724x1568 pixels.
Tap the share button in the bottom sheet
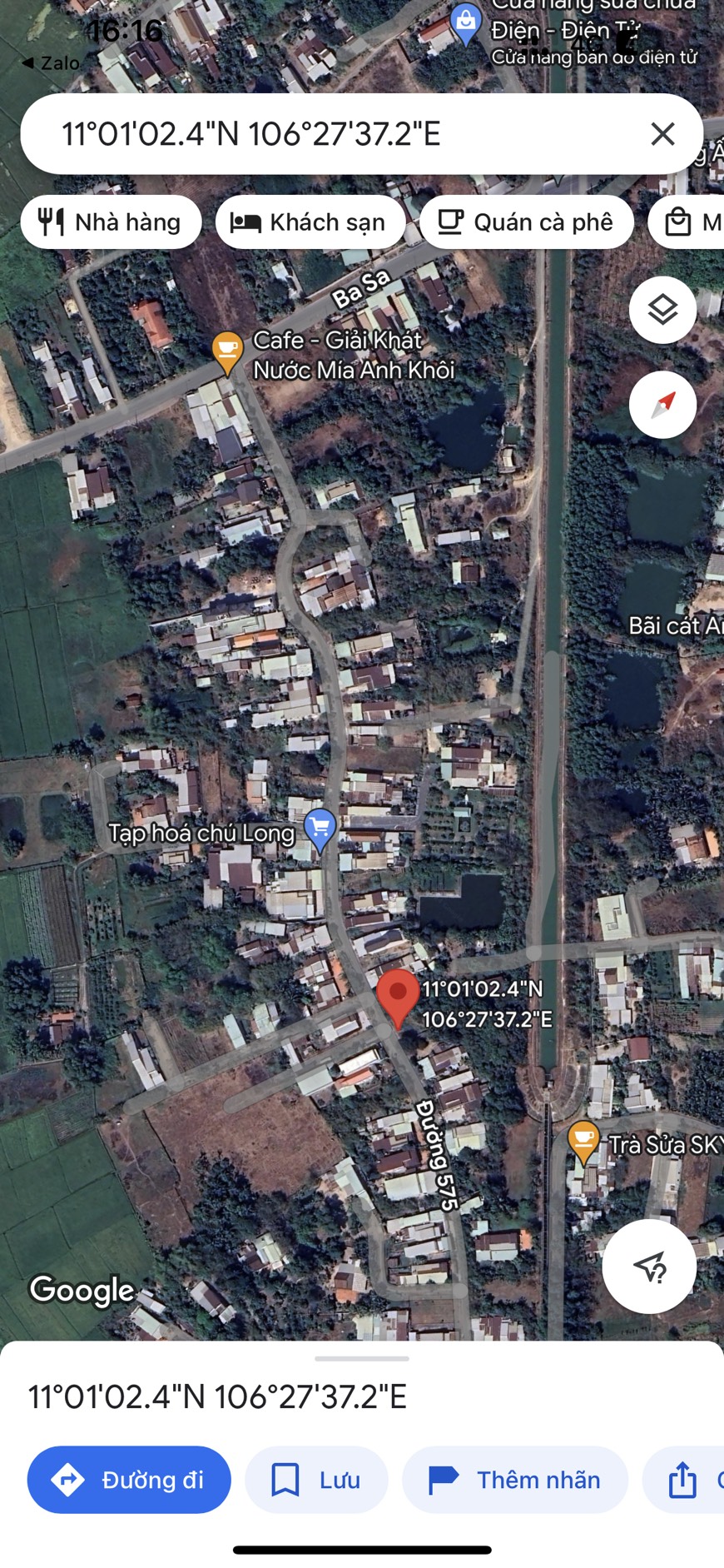(683, 1480)
